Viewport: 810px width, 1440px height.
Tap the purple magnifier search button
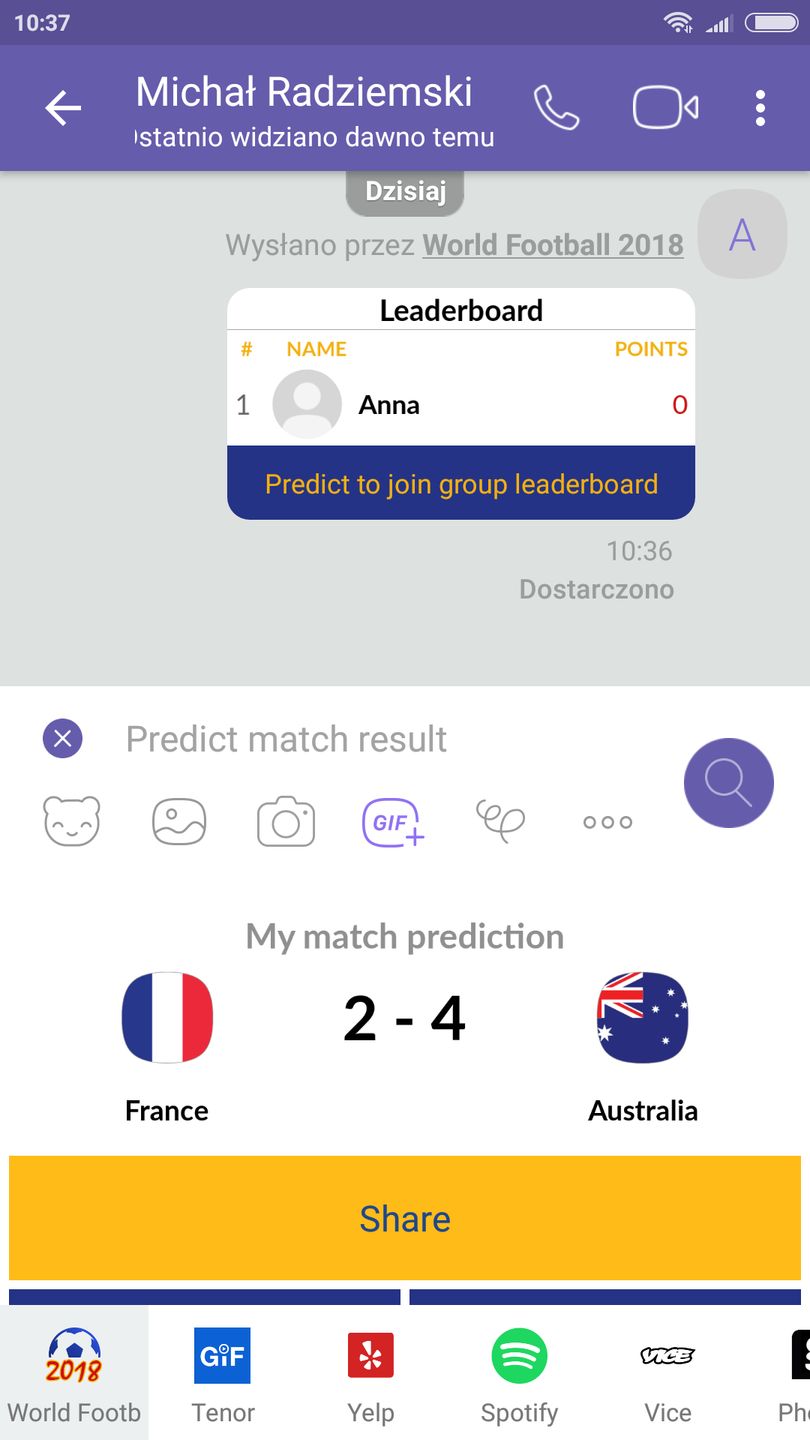tap(728, 782)
